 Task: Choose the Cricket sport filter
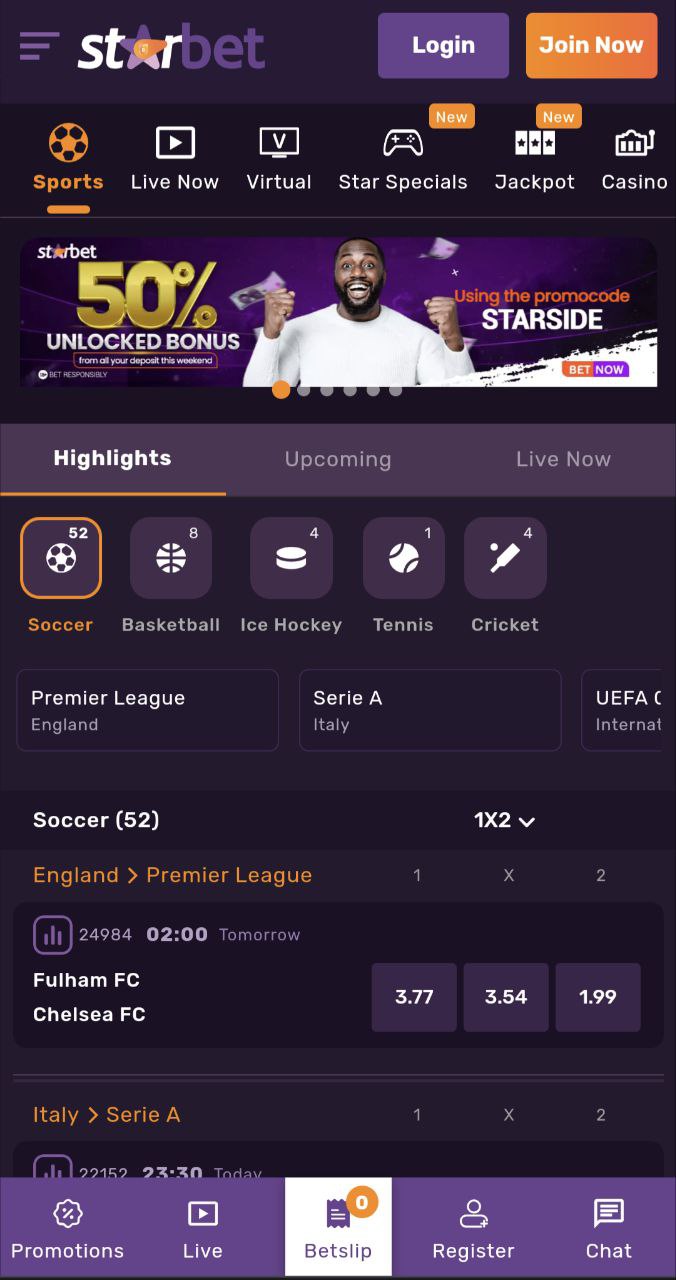tap(505, 575)
